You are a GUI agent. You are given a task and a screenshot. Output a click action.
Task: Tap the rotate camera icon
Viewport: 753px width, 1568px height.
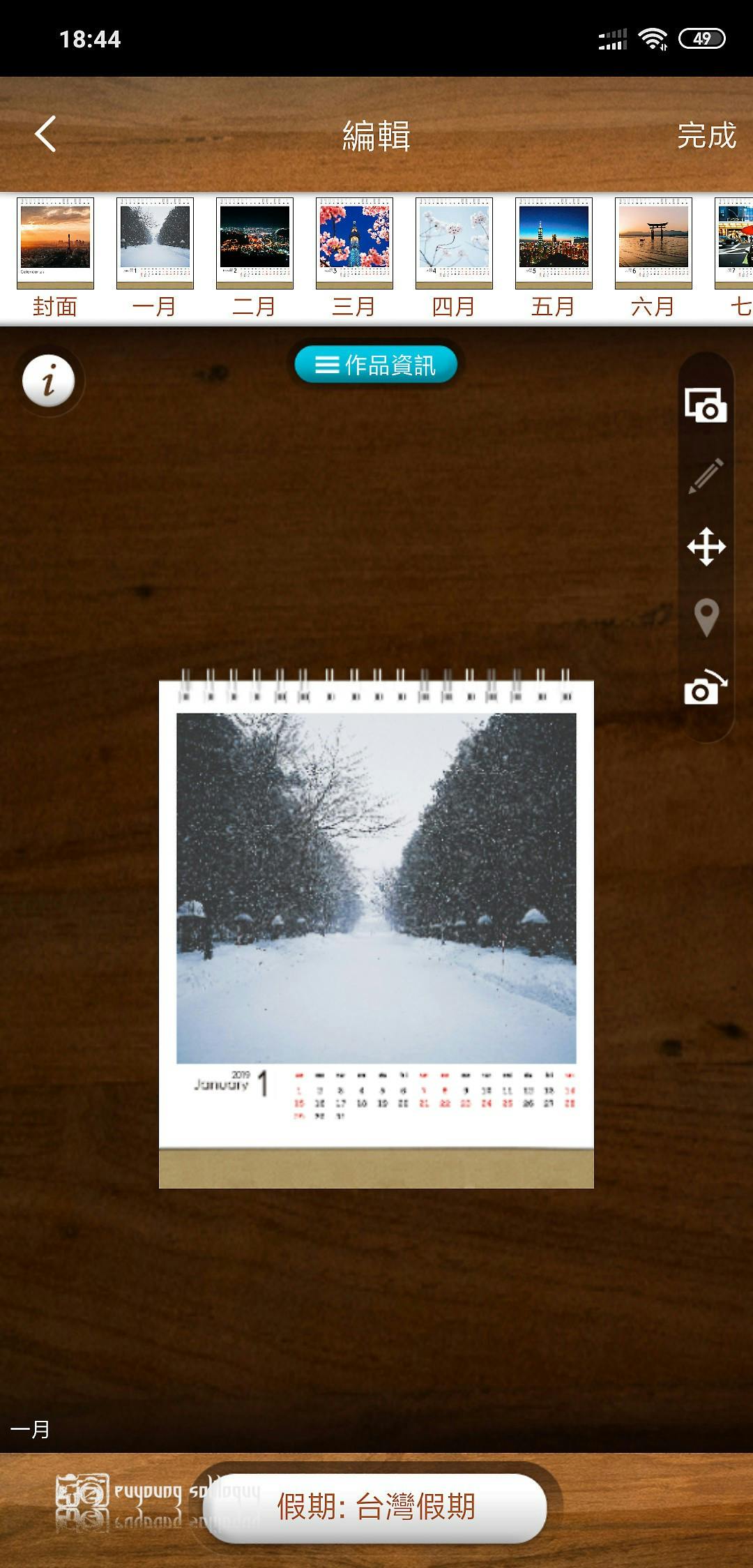706,688
